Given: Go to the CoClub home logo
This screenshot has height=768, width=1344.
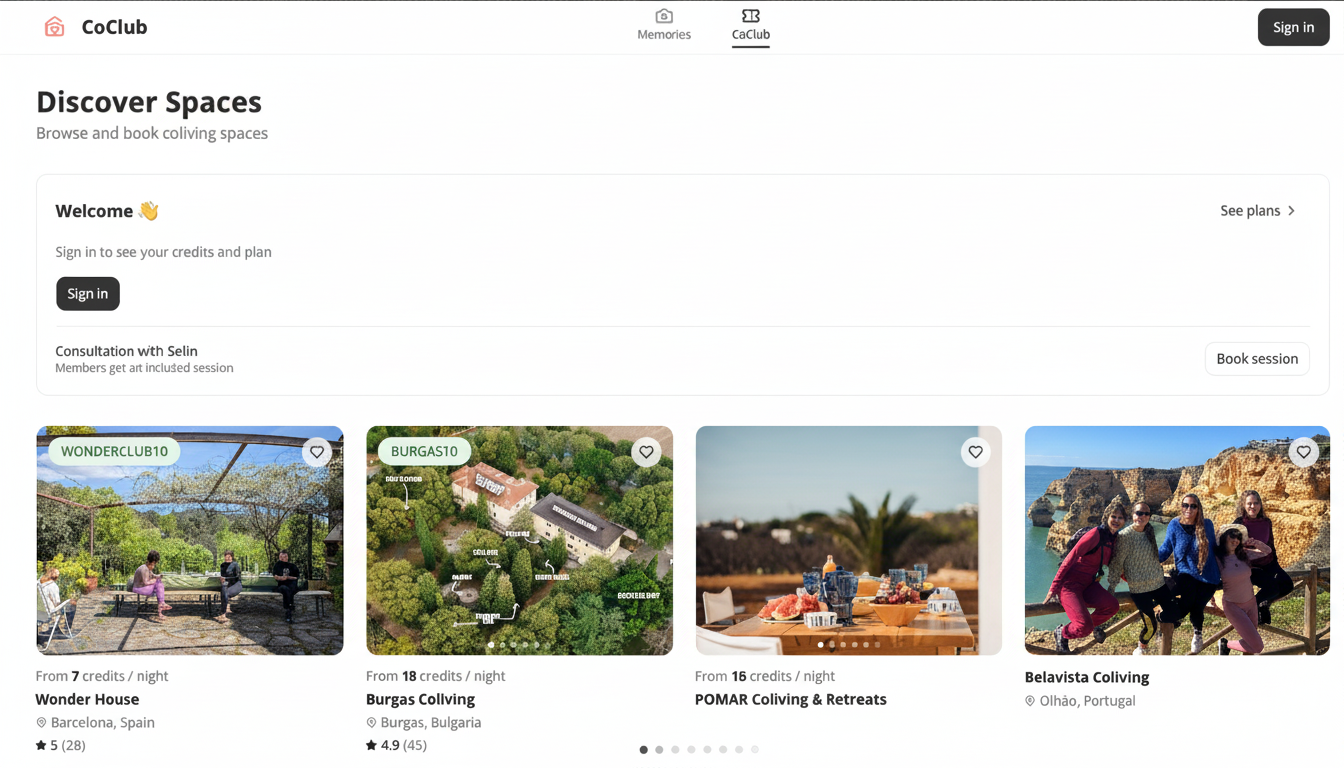Looking at the screenshot, I should [x=96, y=27].
